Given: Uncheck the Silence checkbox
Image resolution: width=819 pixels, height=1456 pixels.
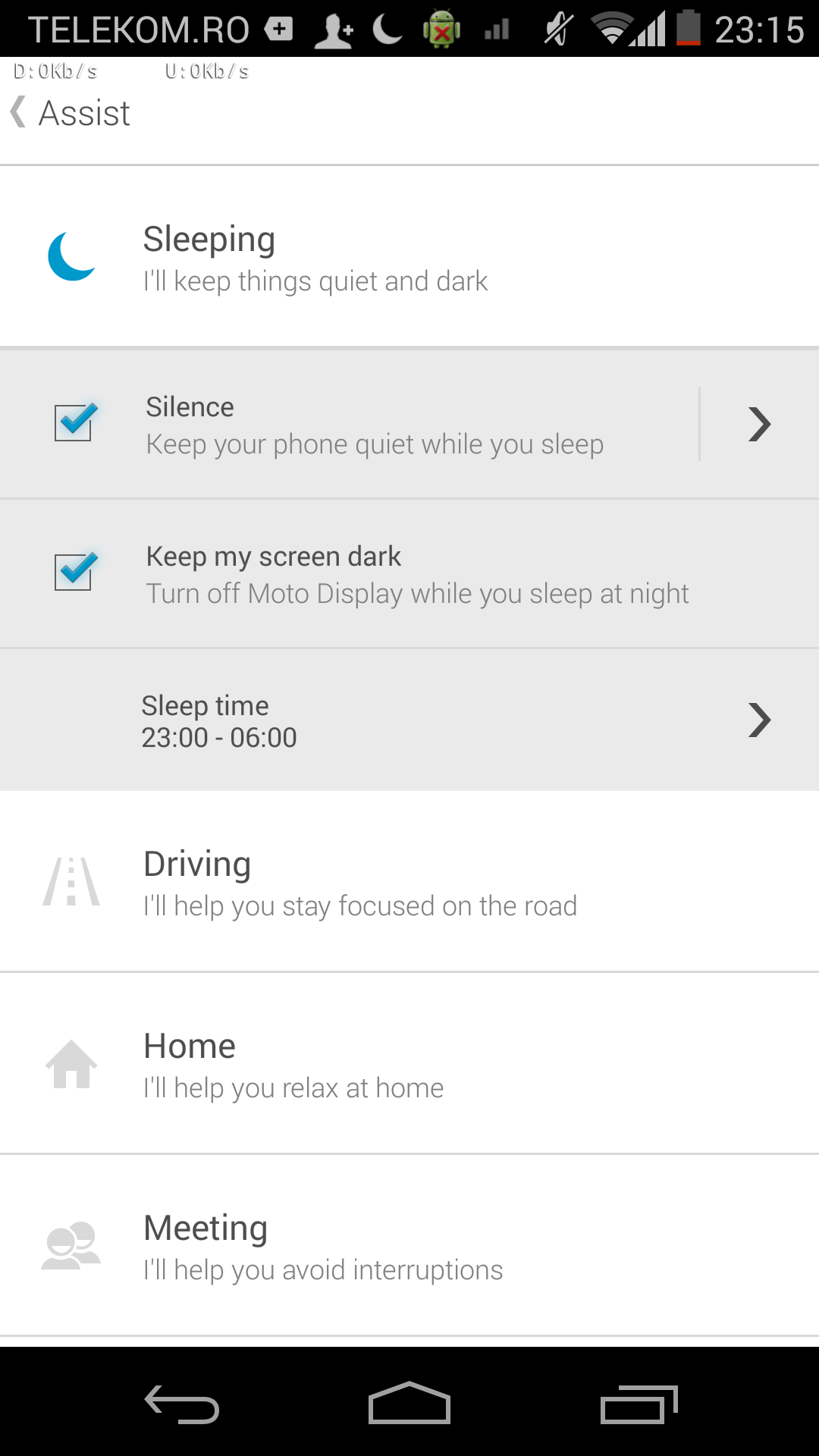Looking at the screenshot, I should [74, 423].
